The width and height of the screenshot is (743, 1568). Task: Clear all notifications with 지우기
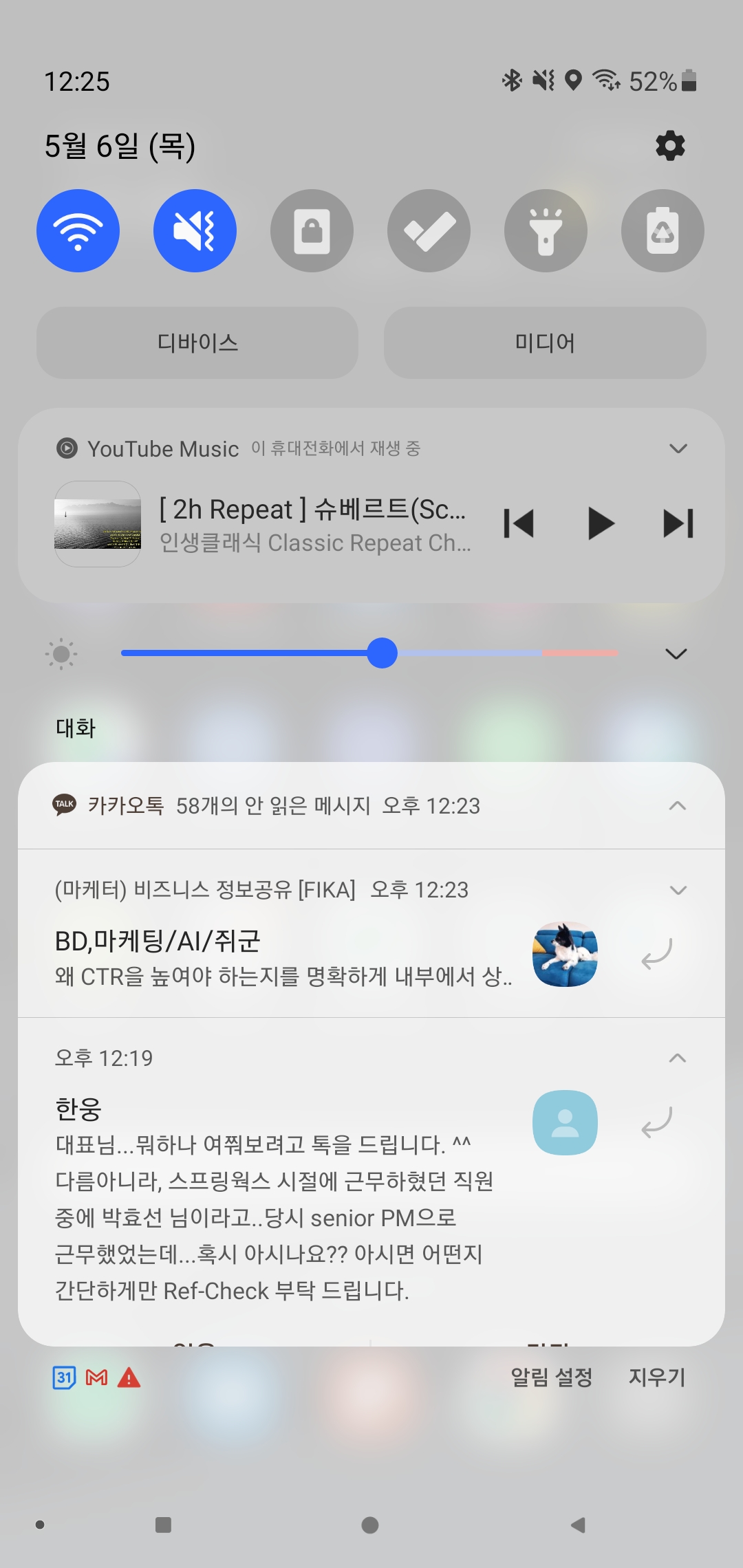[x=657, y=1377]
